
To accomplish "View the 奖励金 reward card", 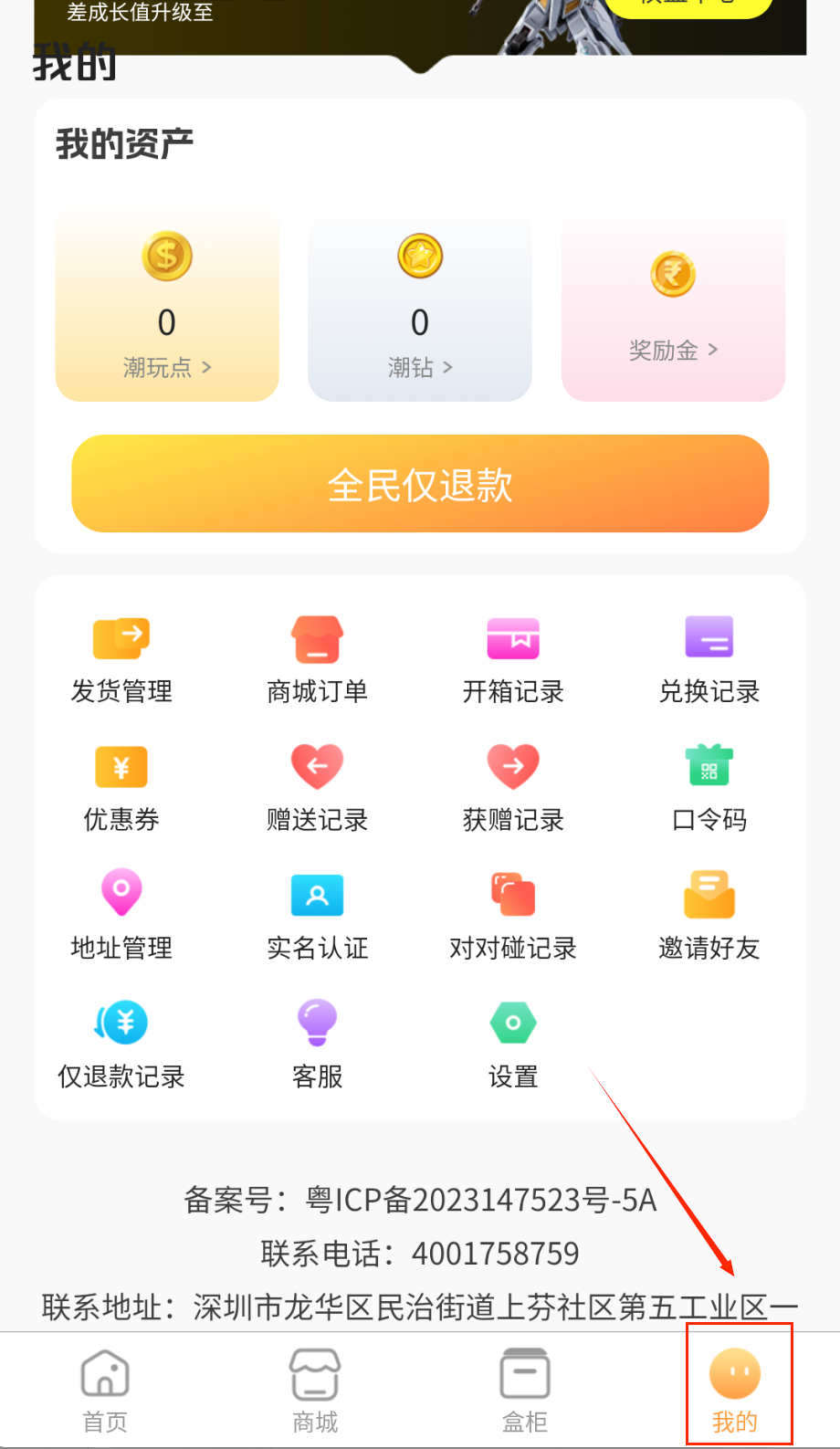I will (x=673, y=307).
